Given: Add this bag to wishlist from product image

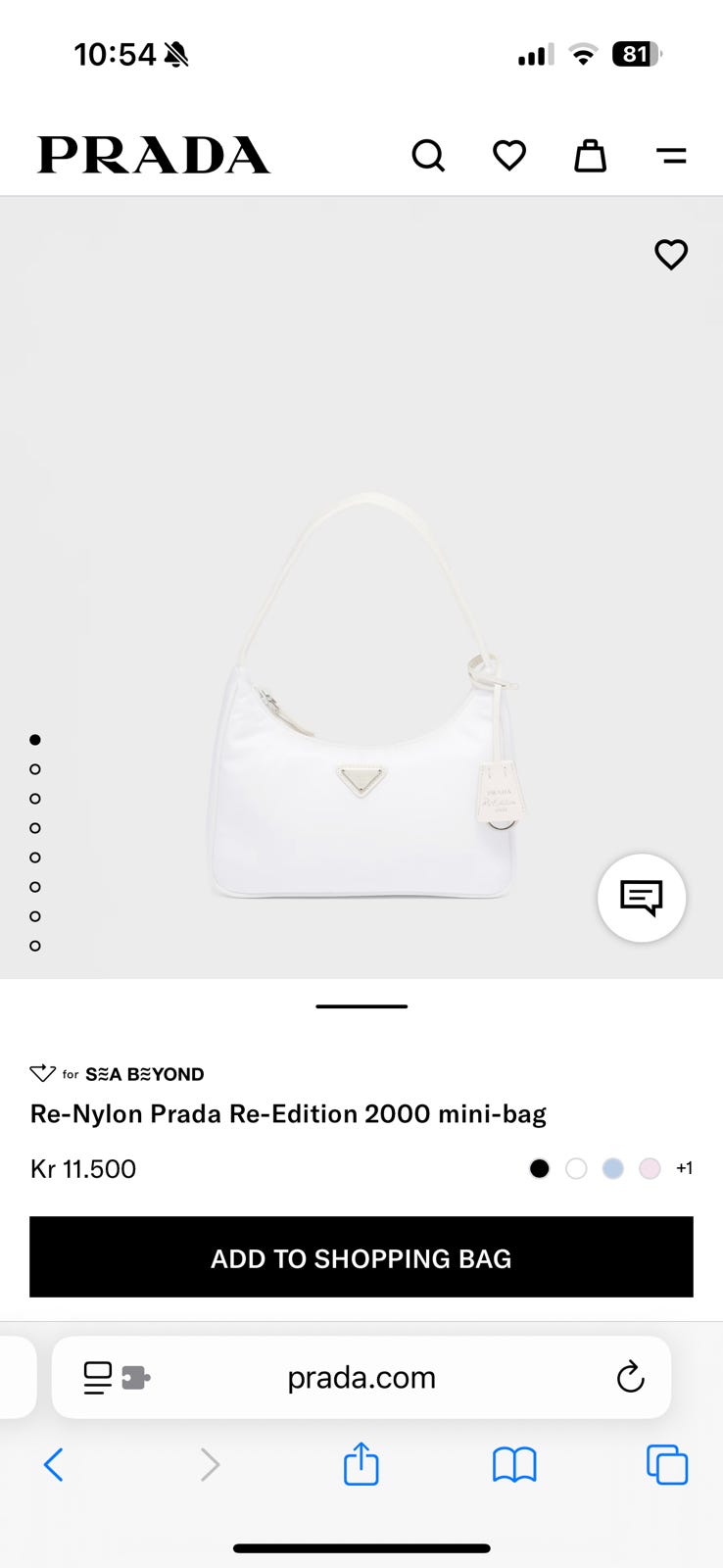Looking at the screenshot, I should click(671, 255).
